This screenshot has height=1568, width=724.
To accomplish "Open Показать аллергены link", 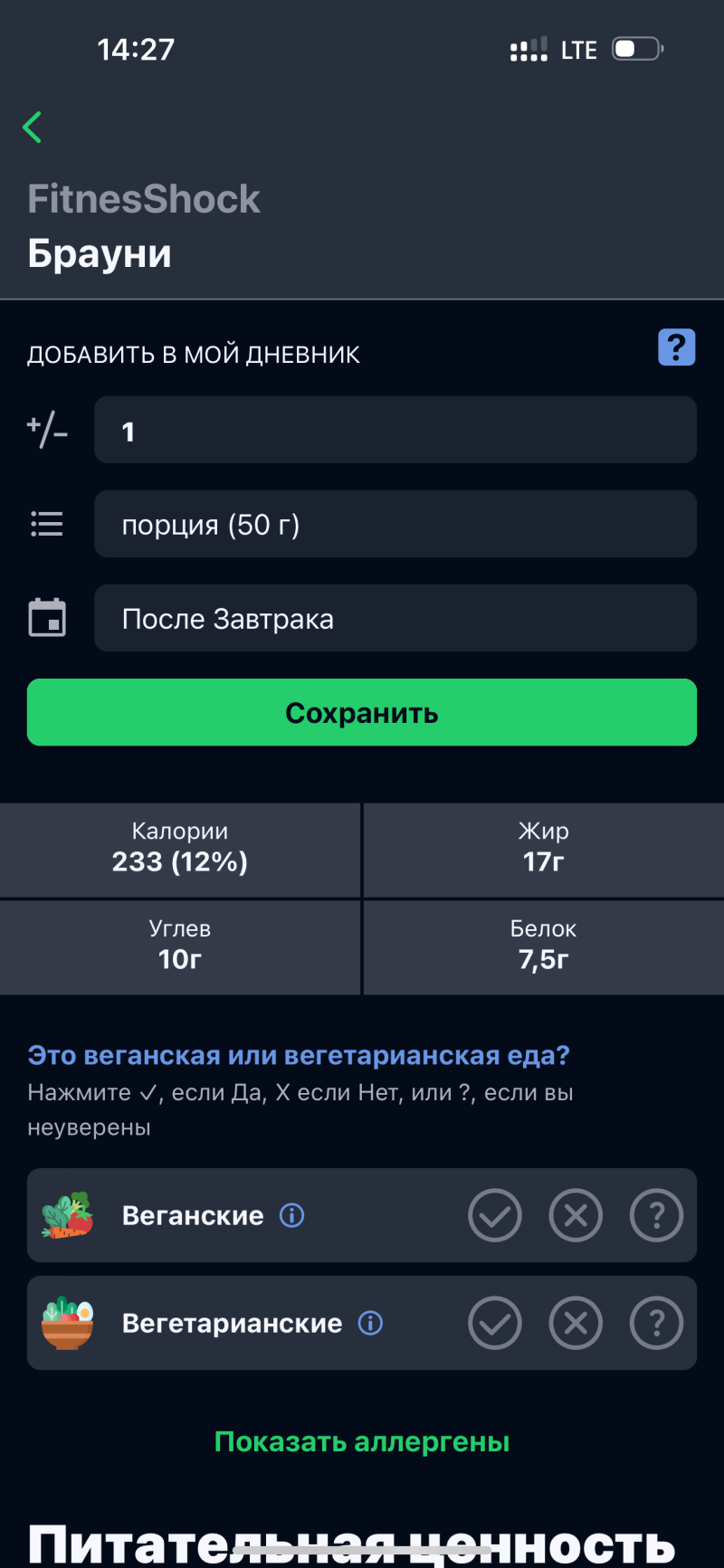I will tap(362, 1441).
